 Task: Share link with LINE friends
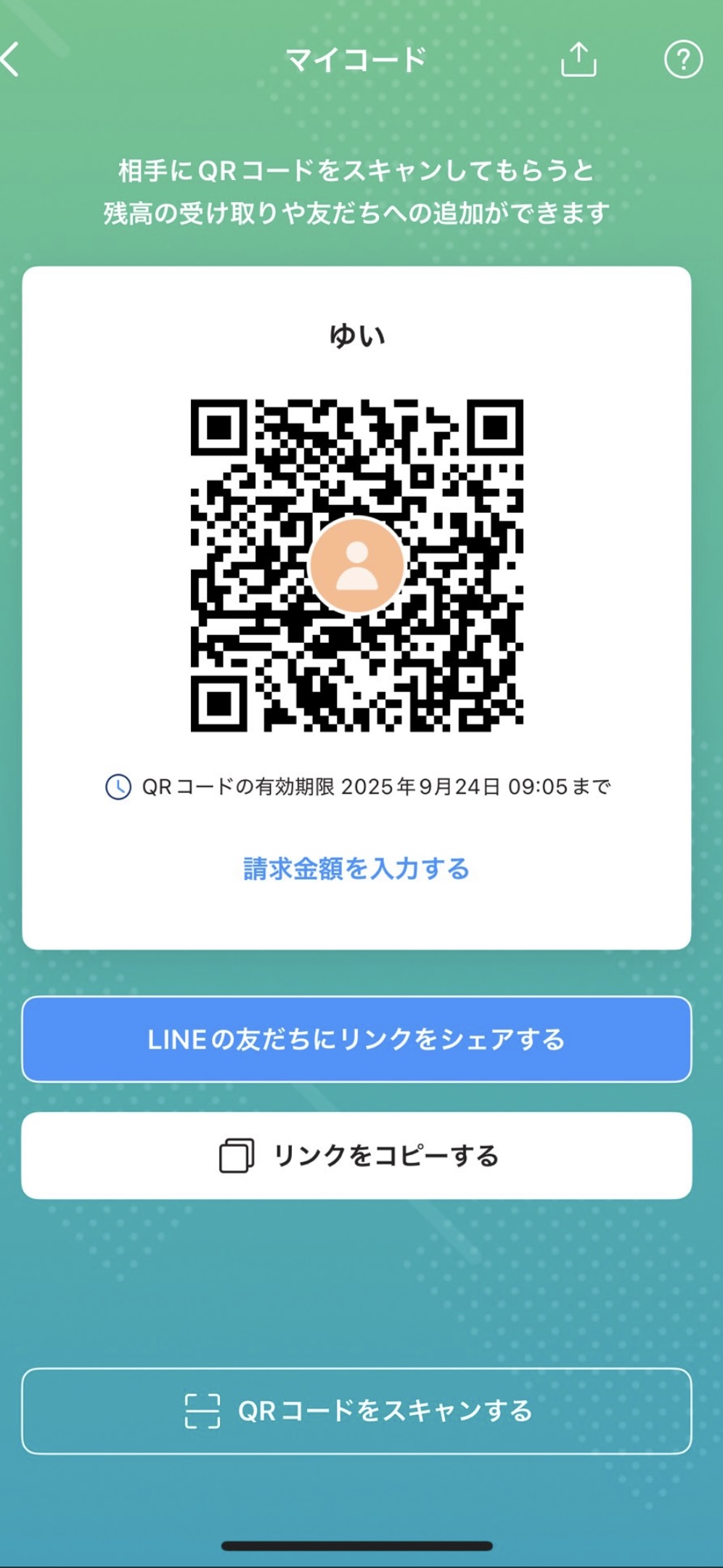[x=356, y=1039]
